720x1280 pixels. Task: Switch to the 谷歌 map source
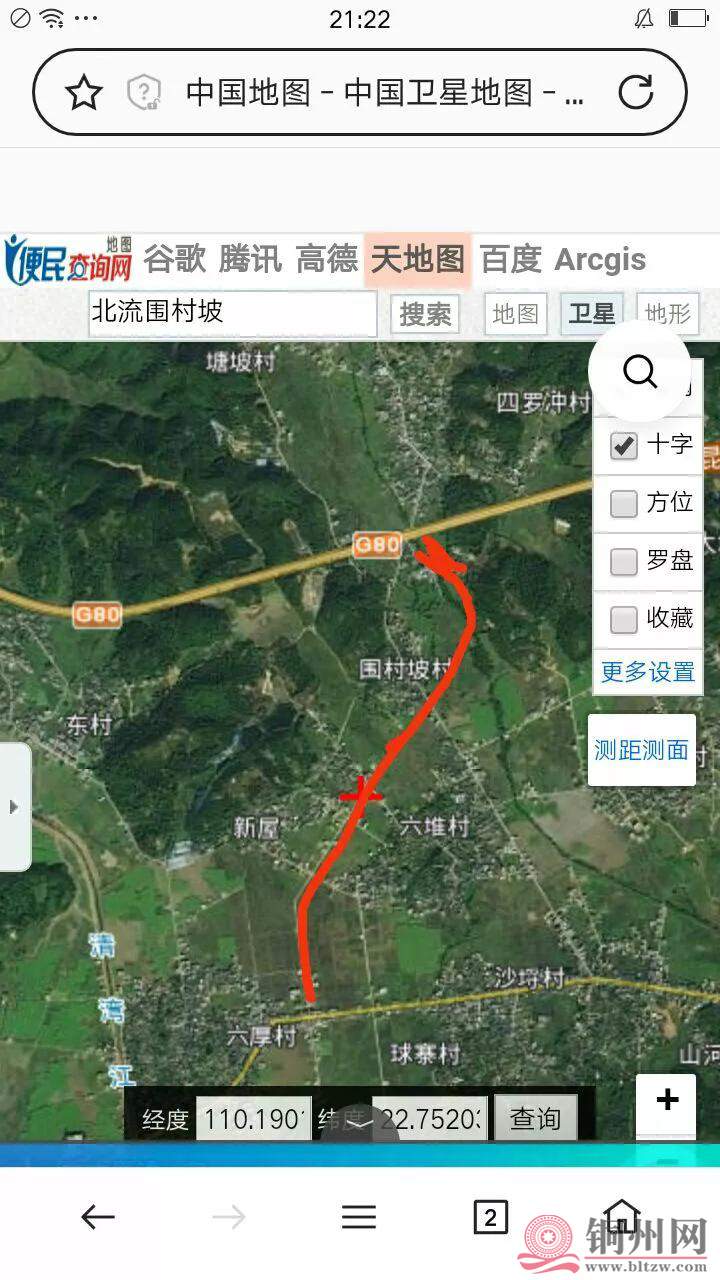174,259
